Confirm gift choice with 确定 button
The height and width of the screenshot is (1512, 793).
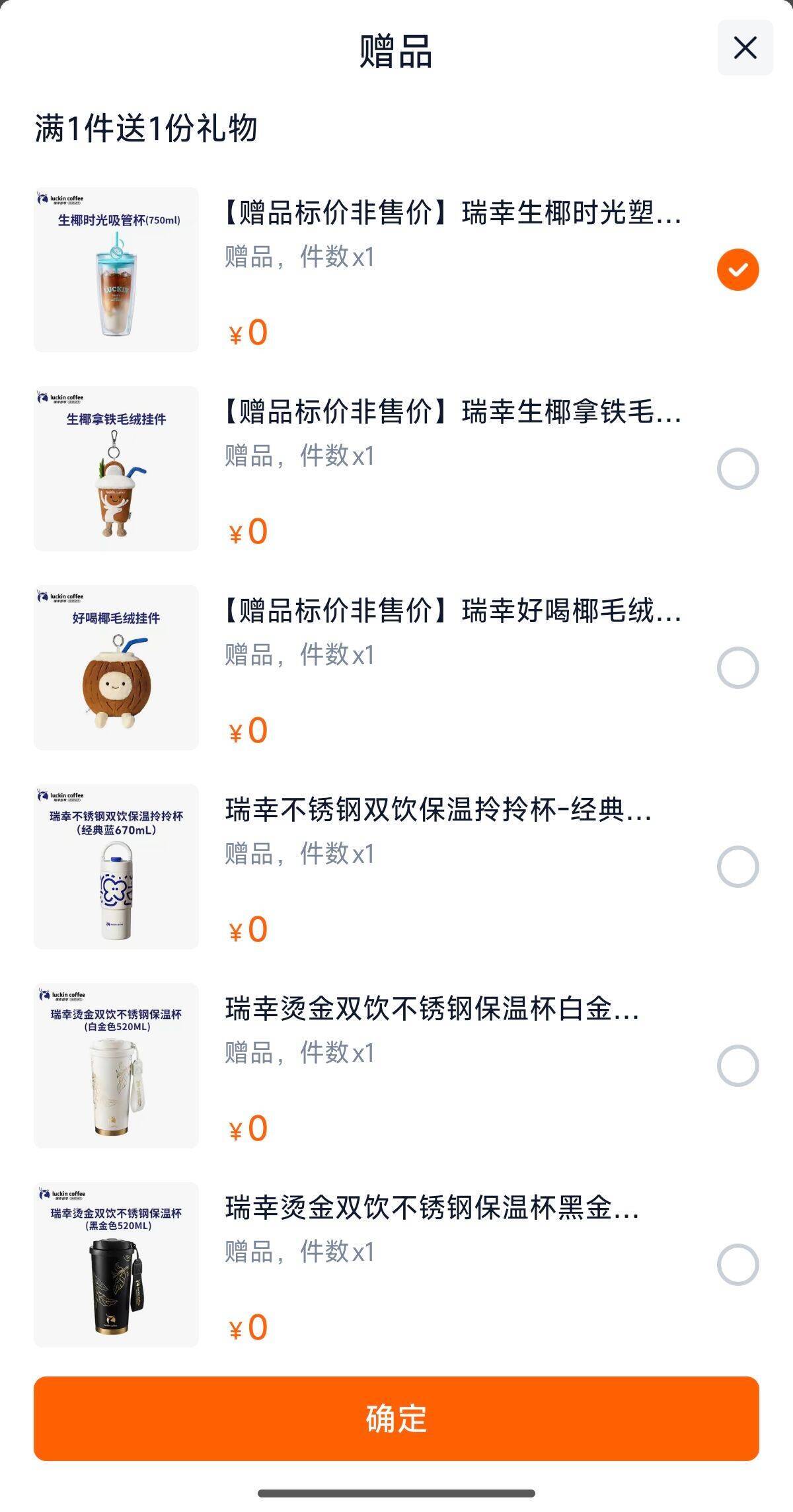click(x=397, y=1419)
